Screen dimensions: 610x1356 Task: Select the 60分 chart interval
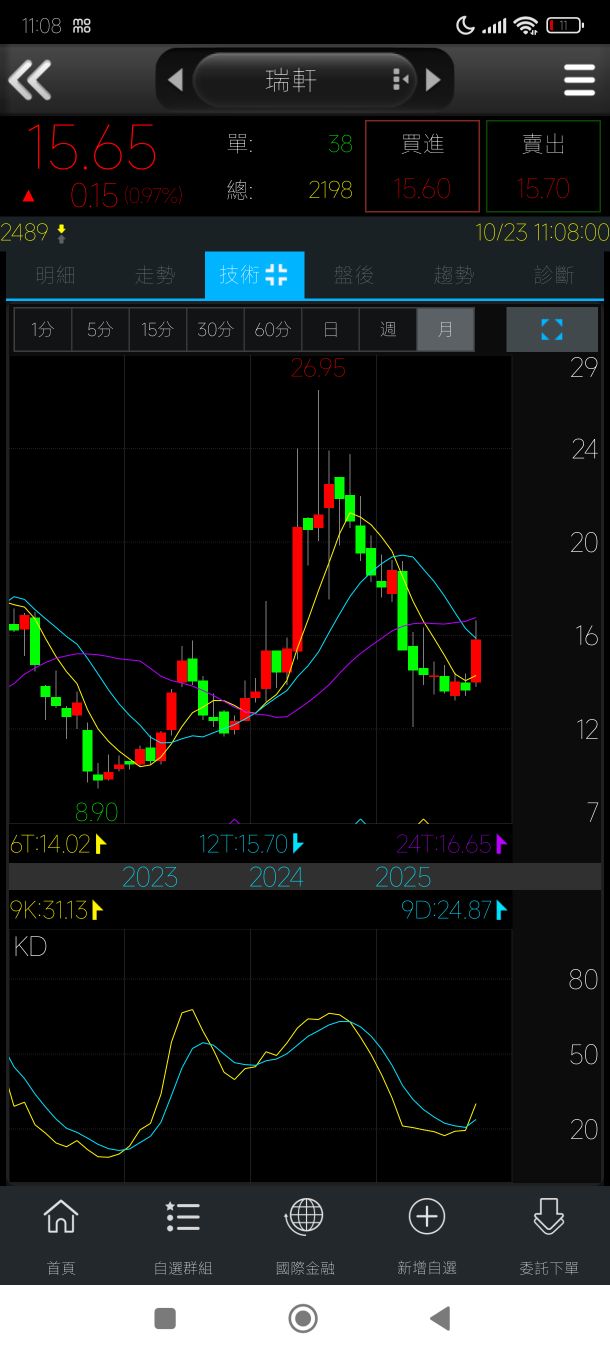tap(273, 329)
